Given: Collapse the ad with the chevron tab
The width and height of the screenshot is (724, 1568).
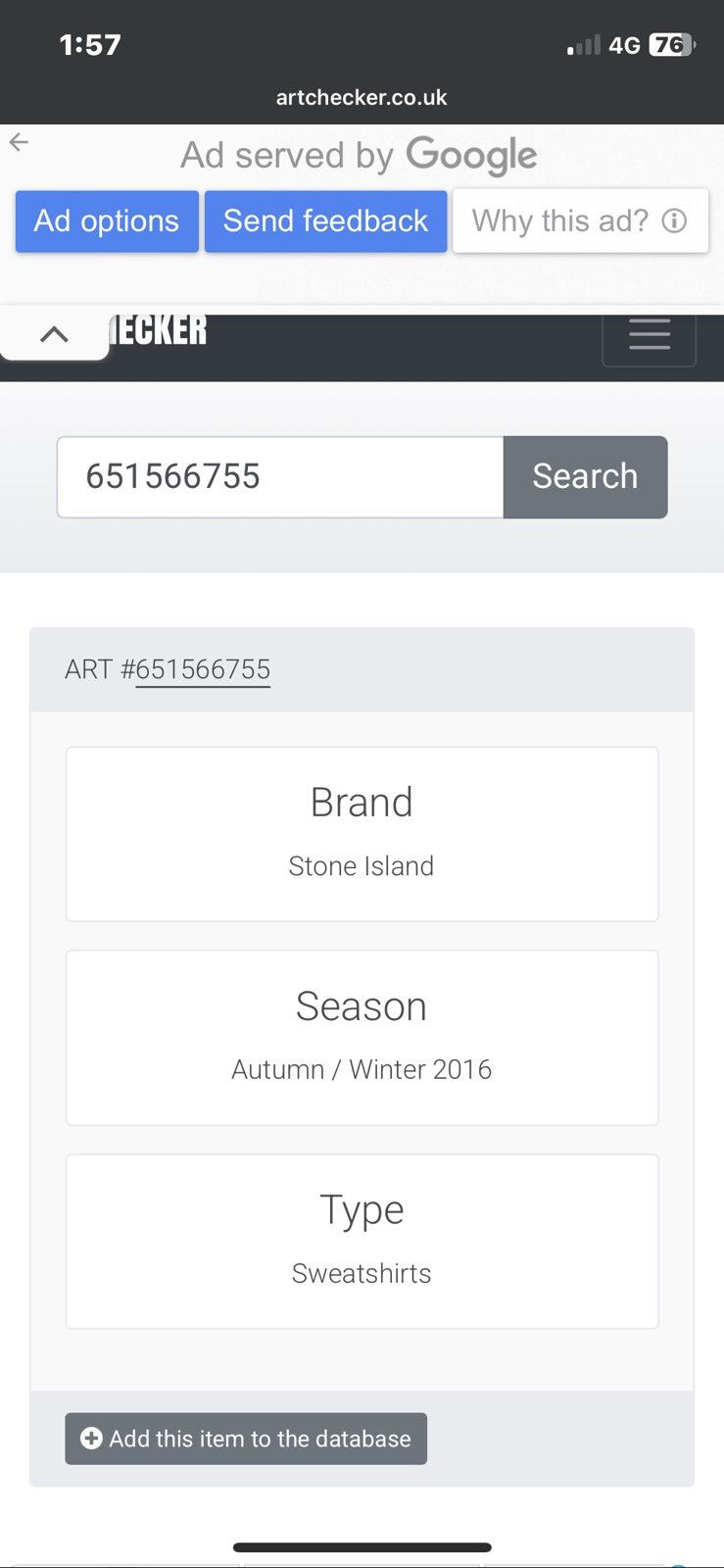Looking at the screenshot, I should coord(55,334).
